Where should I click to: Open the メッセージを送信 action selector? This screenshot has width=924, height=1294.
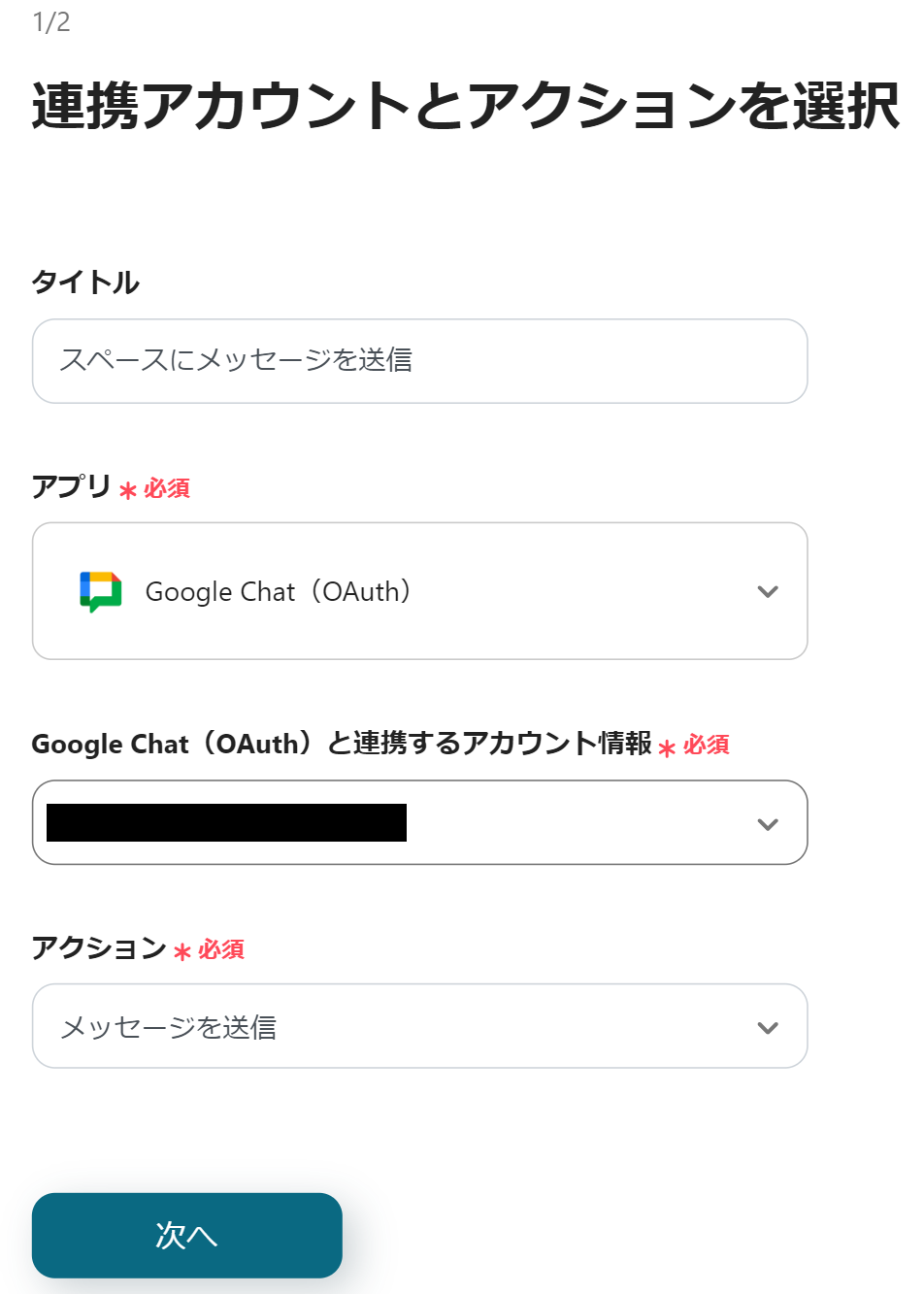419,1026
